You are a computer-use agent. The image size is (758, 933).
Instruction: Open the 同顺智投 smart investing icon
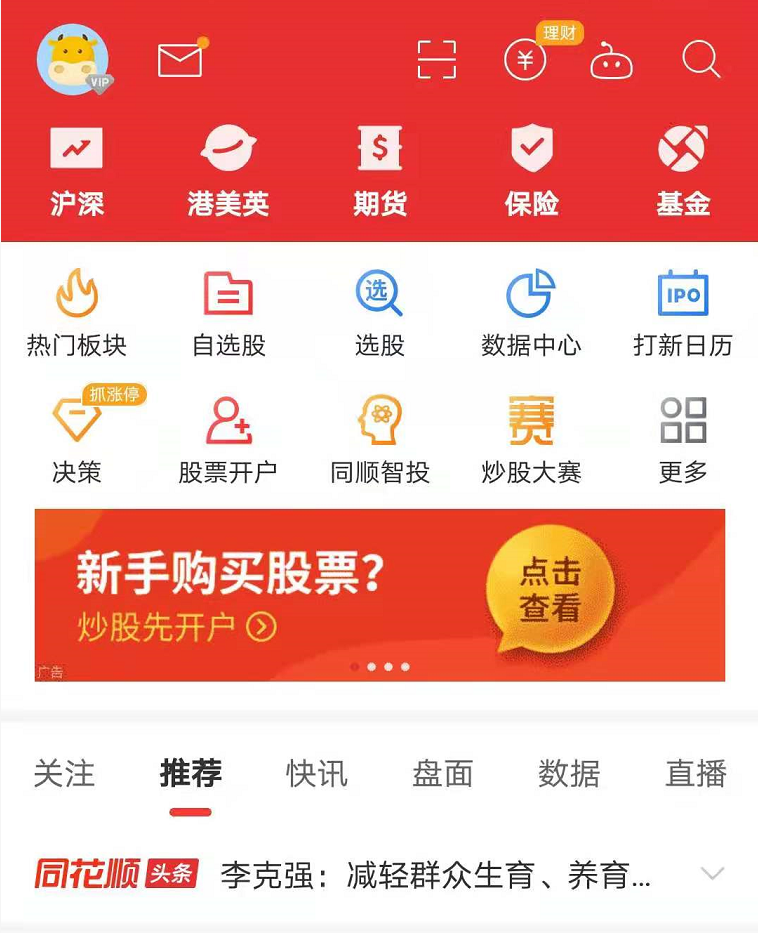[379, 437]
